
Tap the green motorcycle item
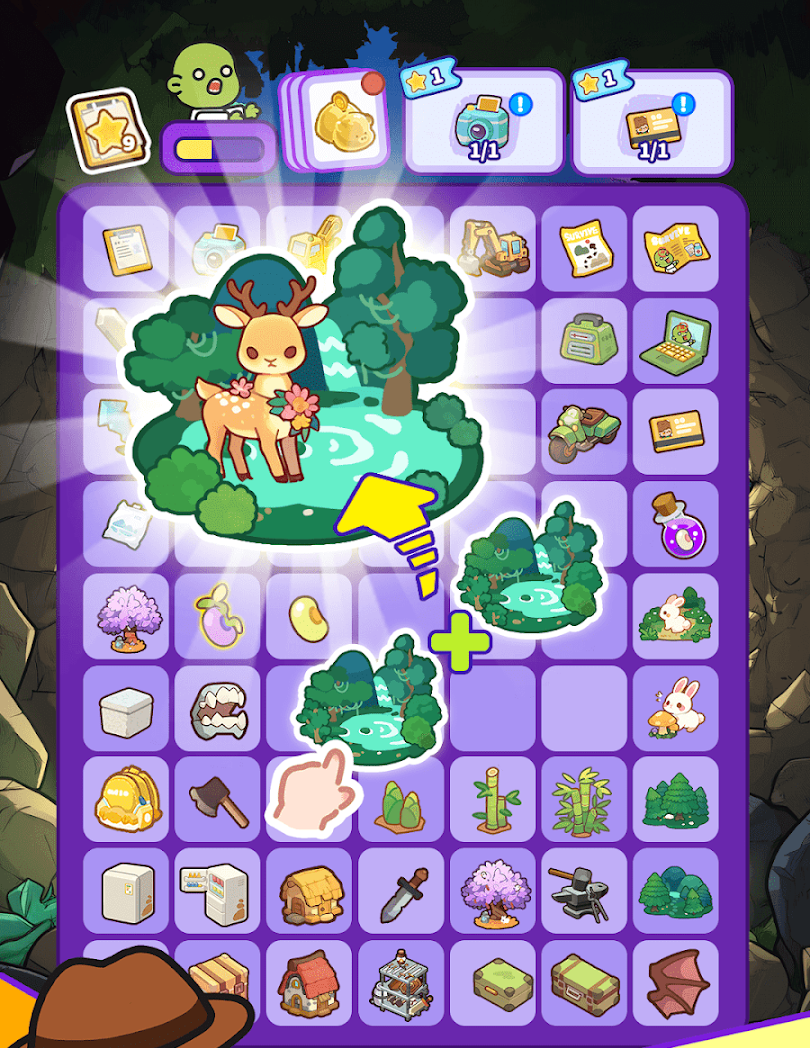[583, 432]
